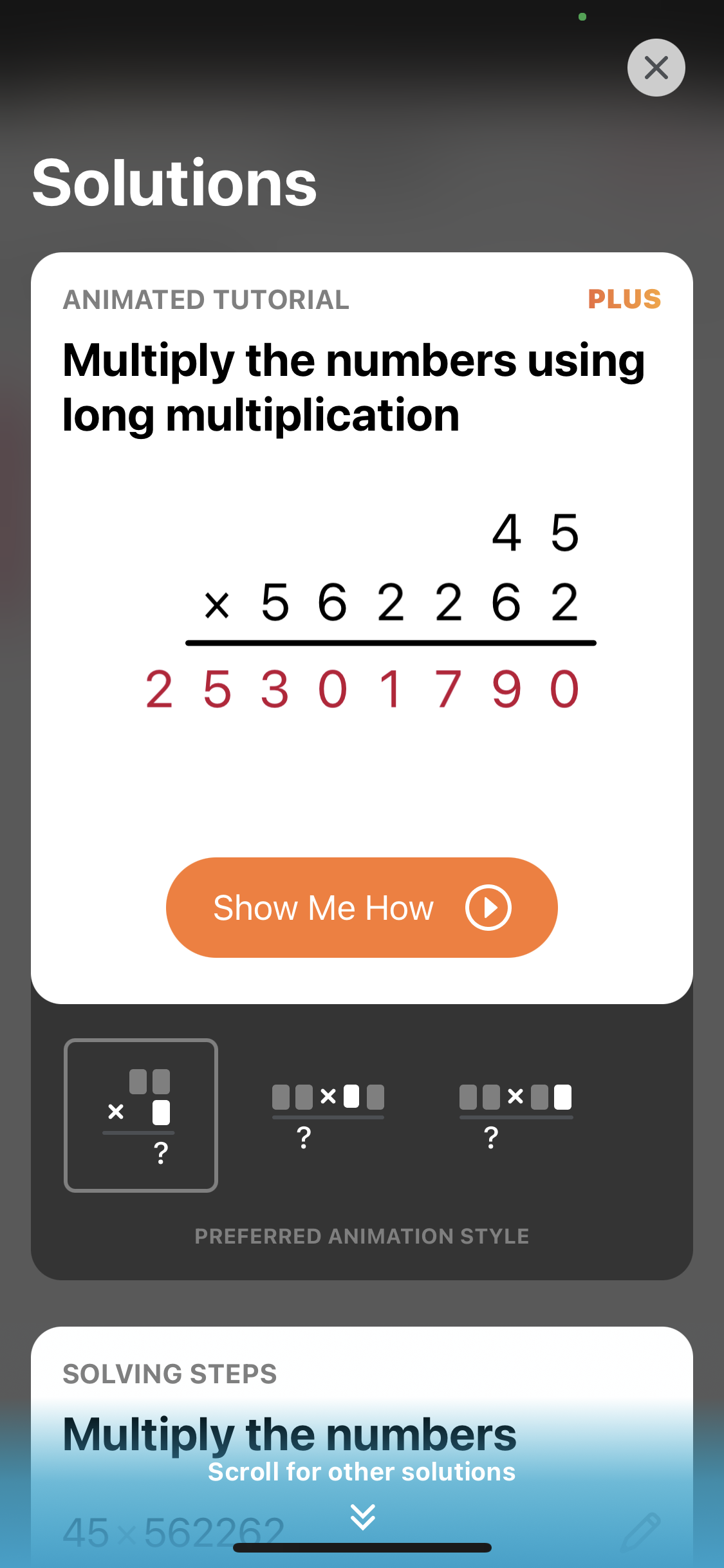Choose the rightmost animation style option
The height and width of the screenshot is (1568, 724).
pyautogui.click(x=515, y=1101)
